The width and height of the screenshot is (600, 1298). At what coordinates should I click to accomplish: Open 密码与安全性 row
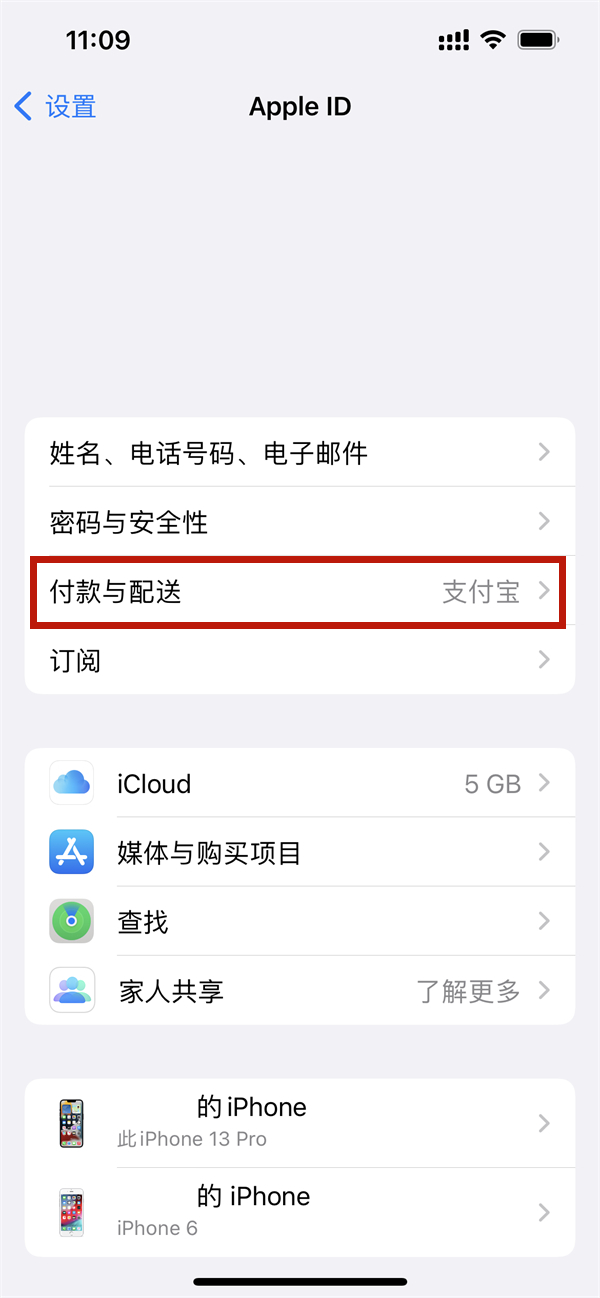[299, 522]
